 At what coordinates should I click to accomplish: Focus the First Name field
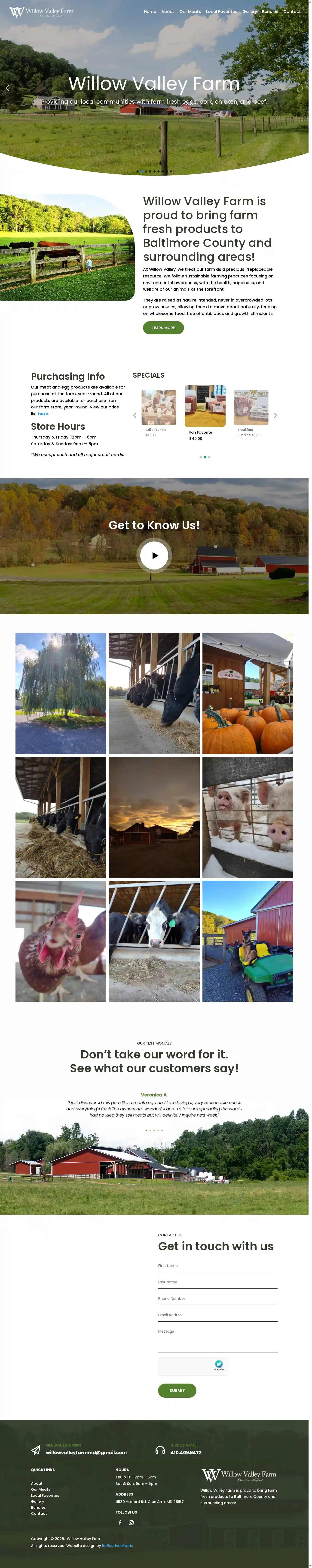[217, 1266]
